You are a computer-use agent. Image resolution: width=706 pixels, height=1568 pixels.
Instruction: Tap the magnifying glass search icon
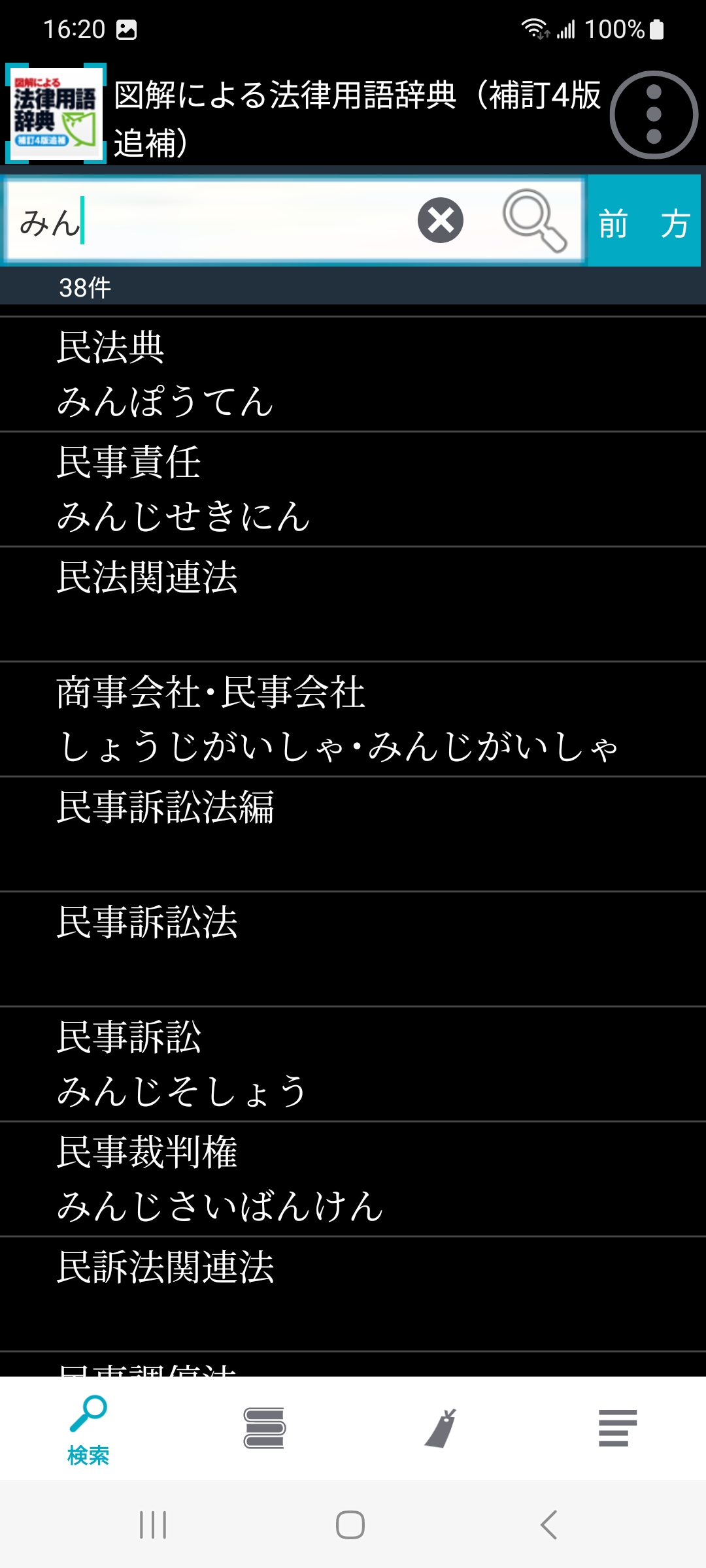pyautogui.click(x=534, y=220)
